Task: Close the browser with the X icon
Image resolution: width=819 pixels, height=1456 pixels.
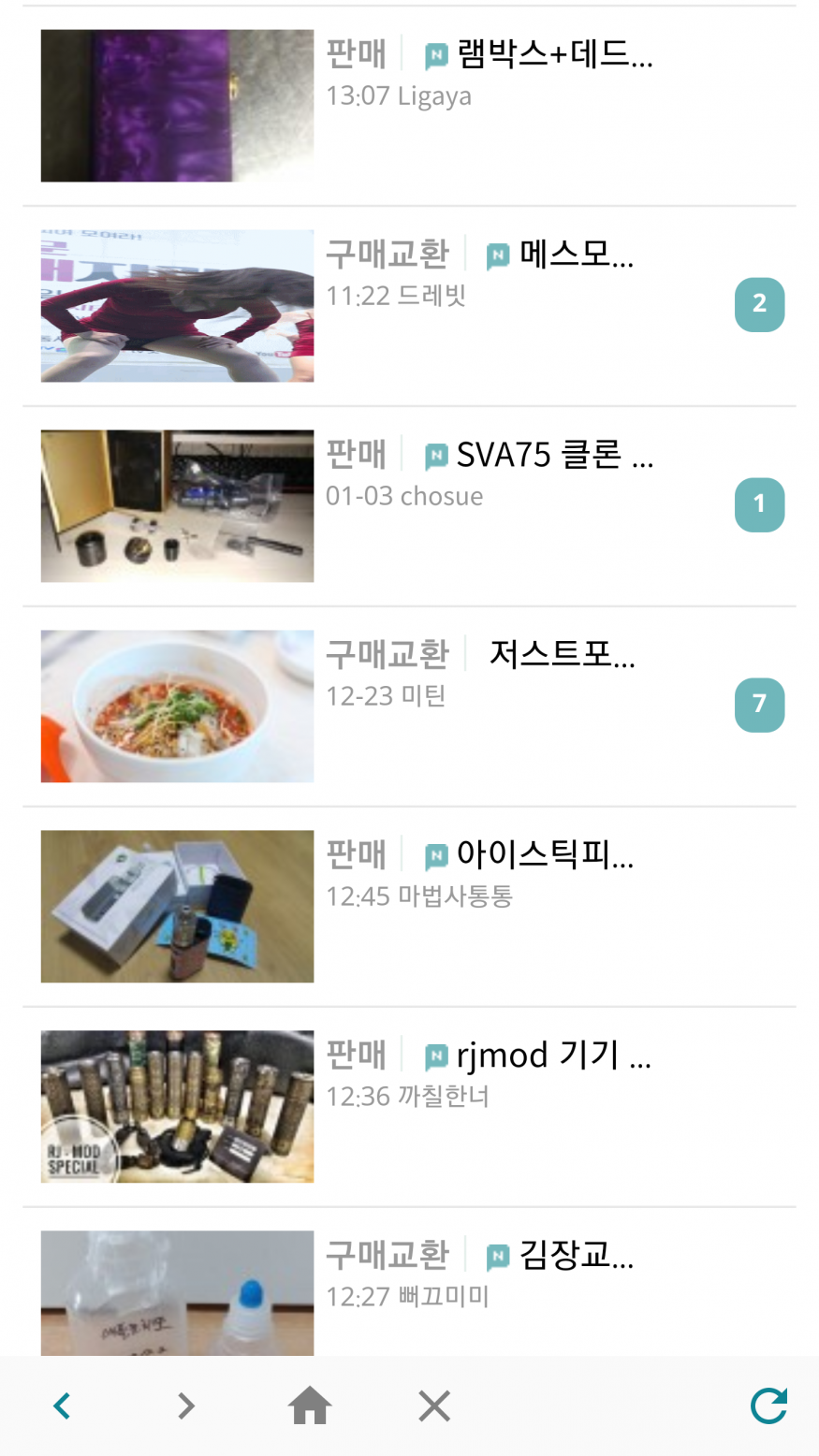Action: pos(434,1405)
